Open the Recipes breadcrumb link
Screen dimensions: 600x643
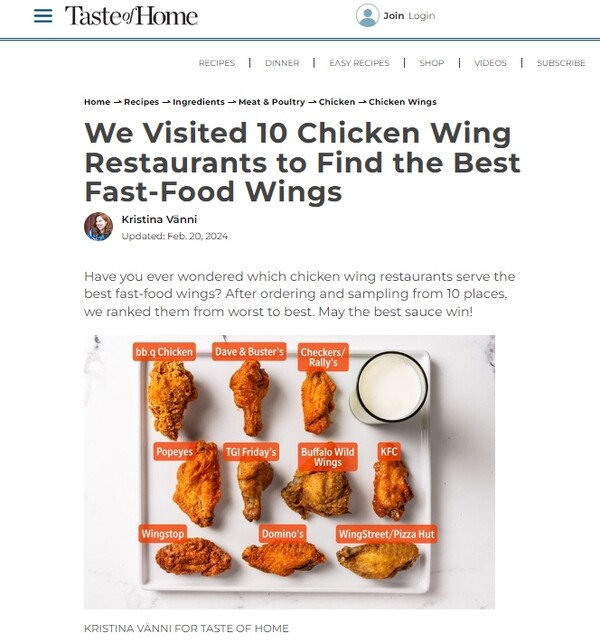tap(141, 102)
